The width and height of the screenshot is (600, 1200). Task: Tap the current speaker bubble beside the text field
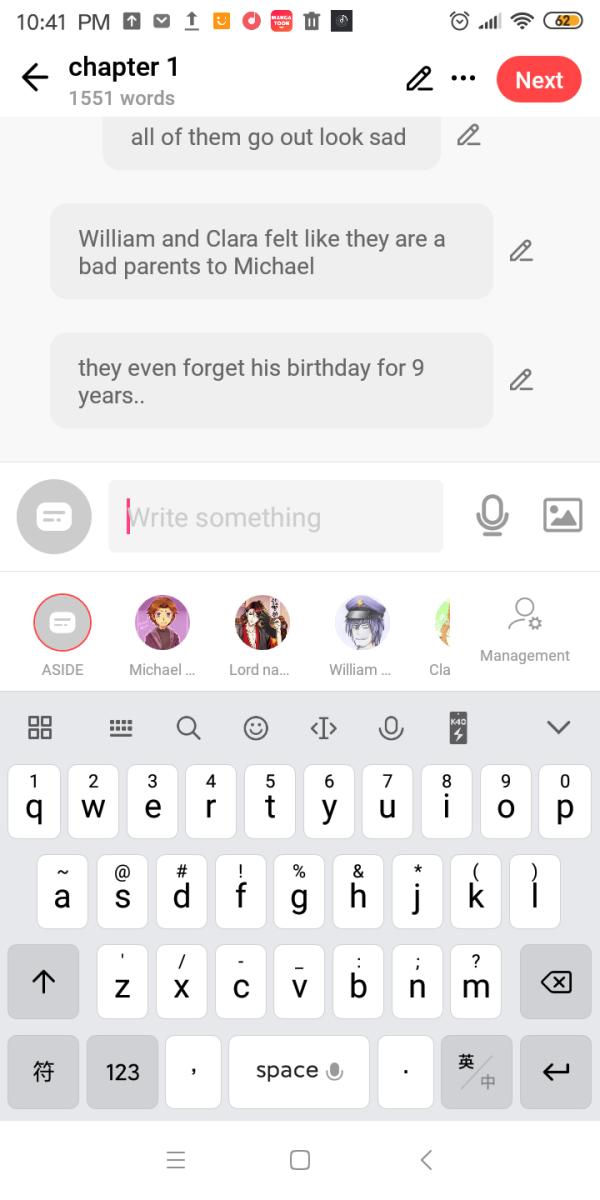(x=54, y=517)
